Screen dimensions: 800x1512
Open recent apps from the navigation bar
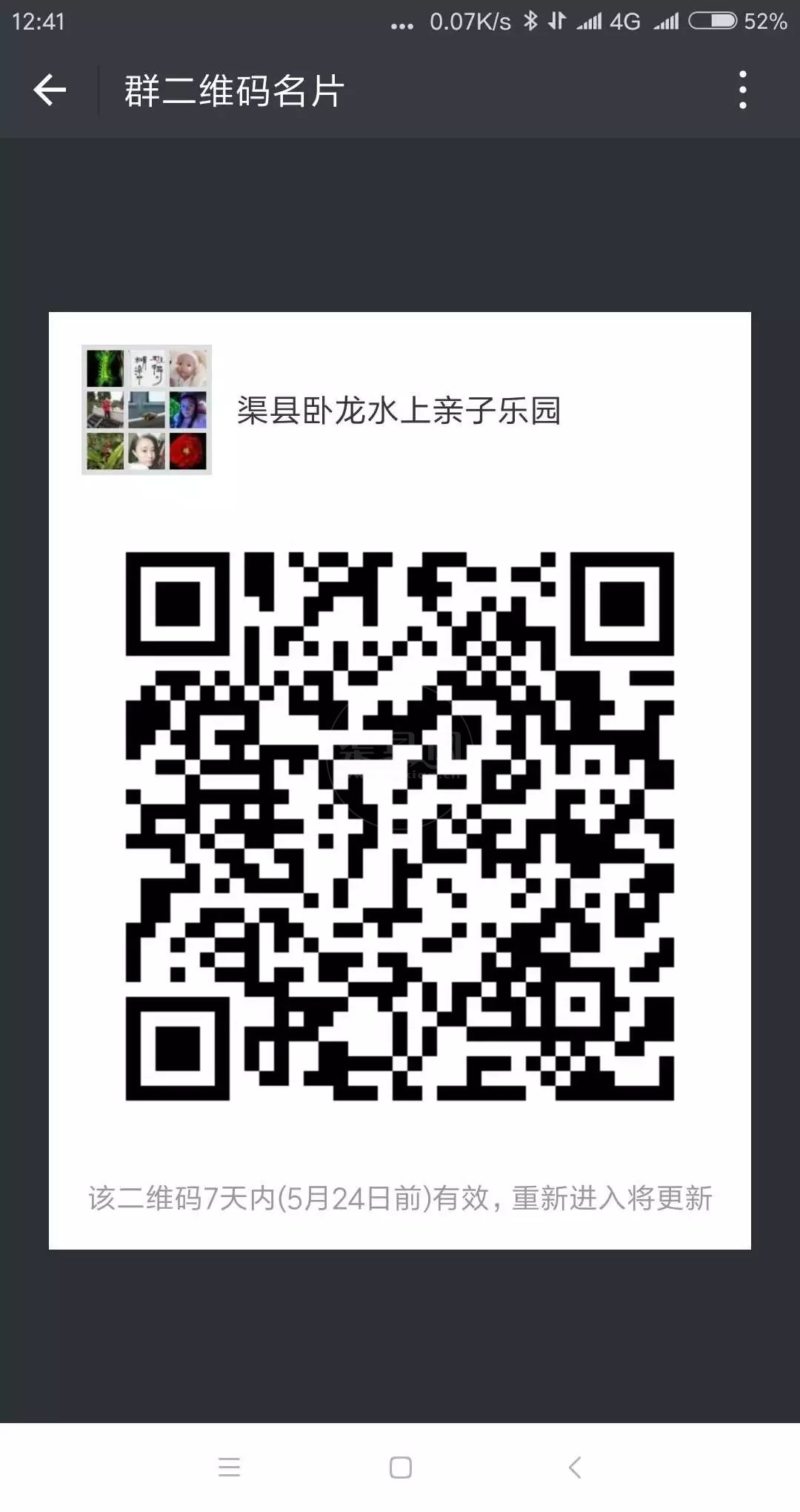coord(229,1467)
